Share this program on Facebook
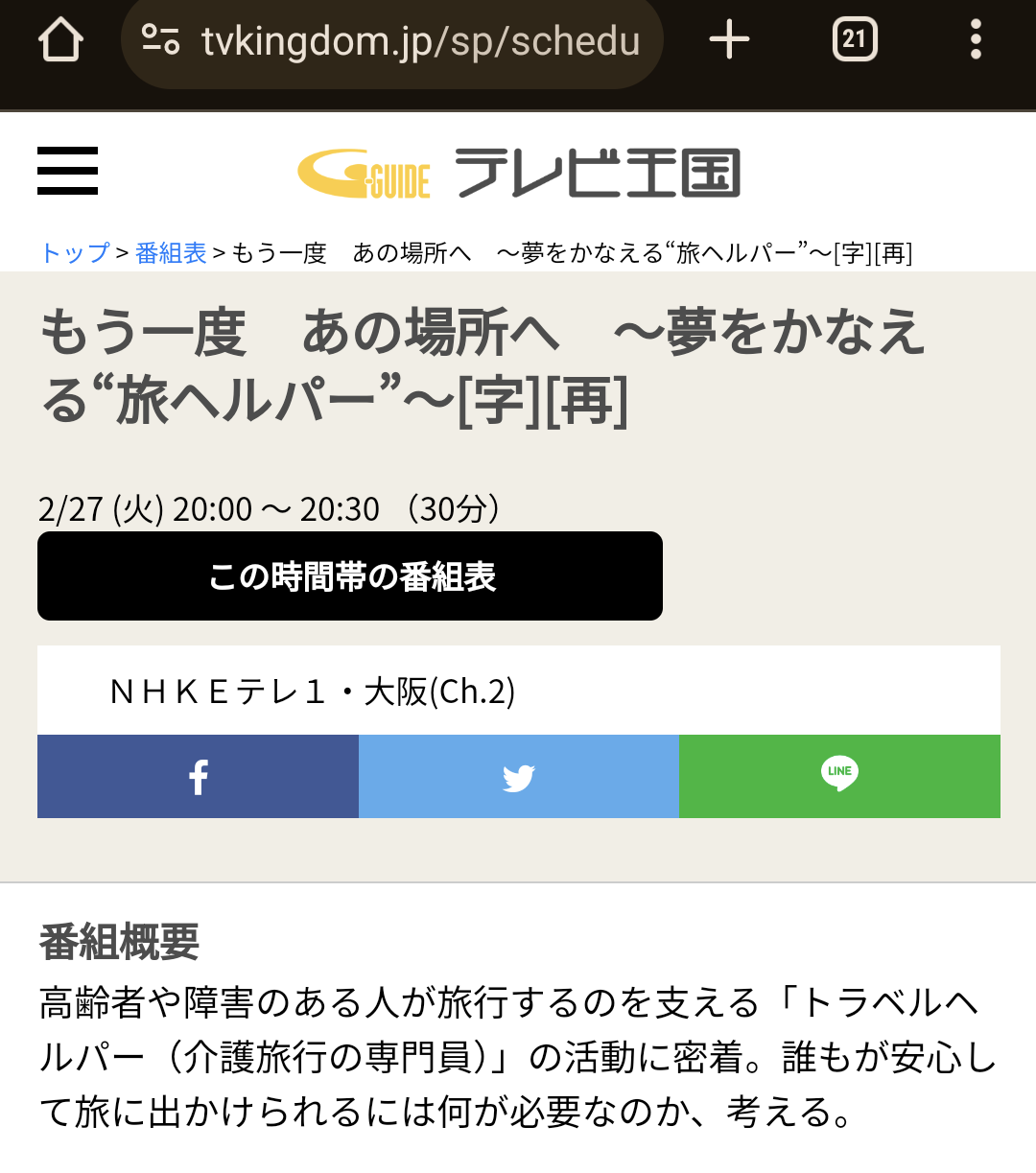Screen dimensions: 1036x1173 tap(198, 777)
